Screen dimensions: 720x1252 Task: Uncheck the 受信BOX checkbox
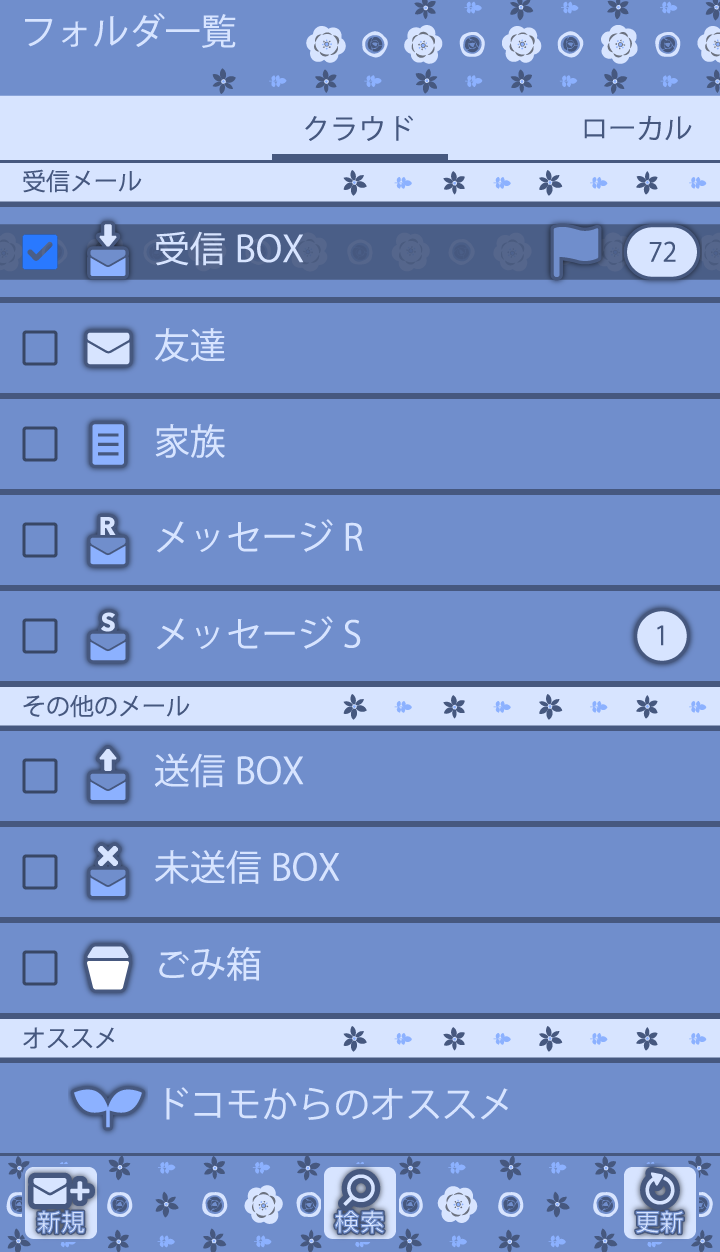pyautogui.click(x=40, y=251)
